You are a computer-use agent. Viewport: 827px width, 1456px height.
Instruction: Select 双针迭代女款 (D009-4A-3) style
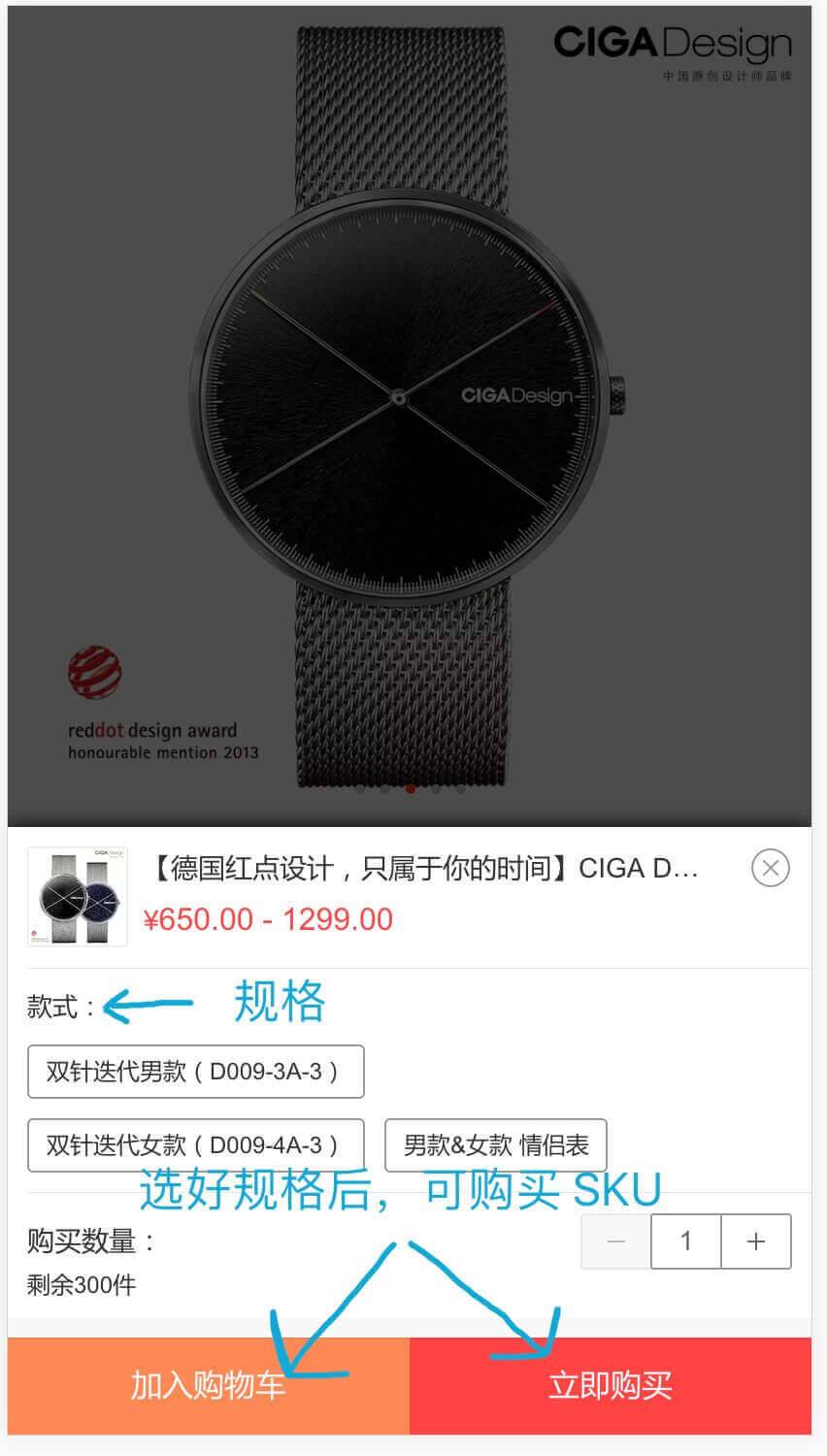point(195,1144)
